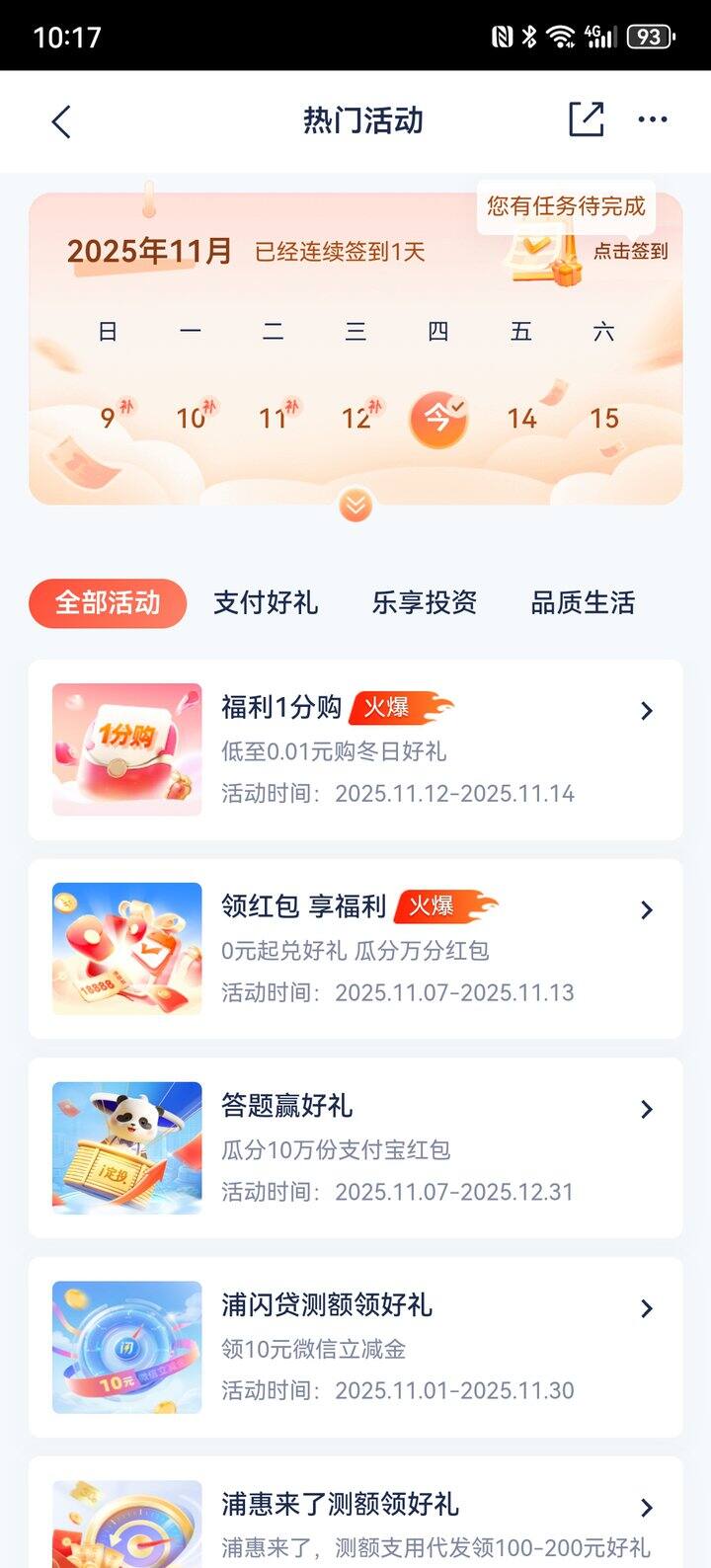Viewport: 711px width, 1568px height.
Task: Go back from 热门活动 page
Action: (x=61, y=121)
